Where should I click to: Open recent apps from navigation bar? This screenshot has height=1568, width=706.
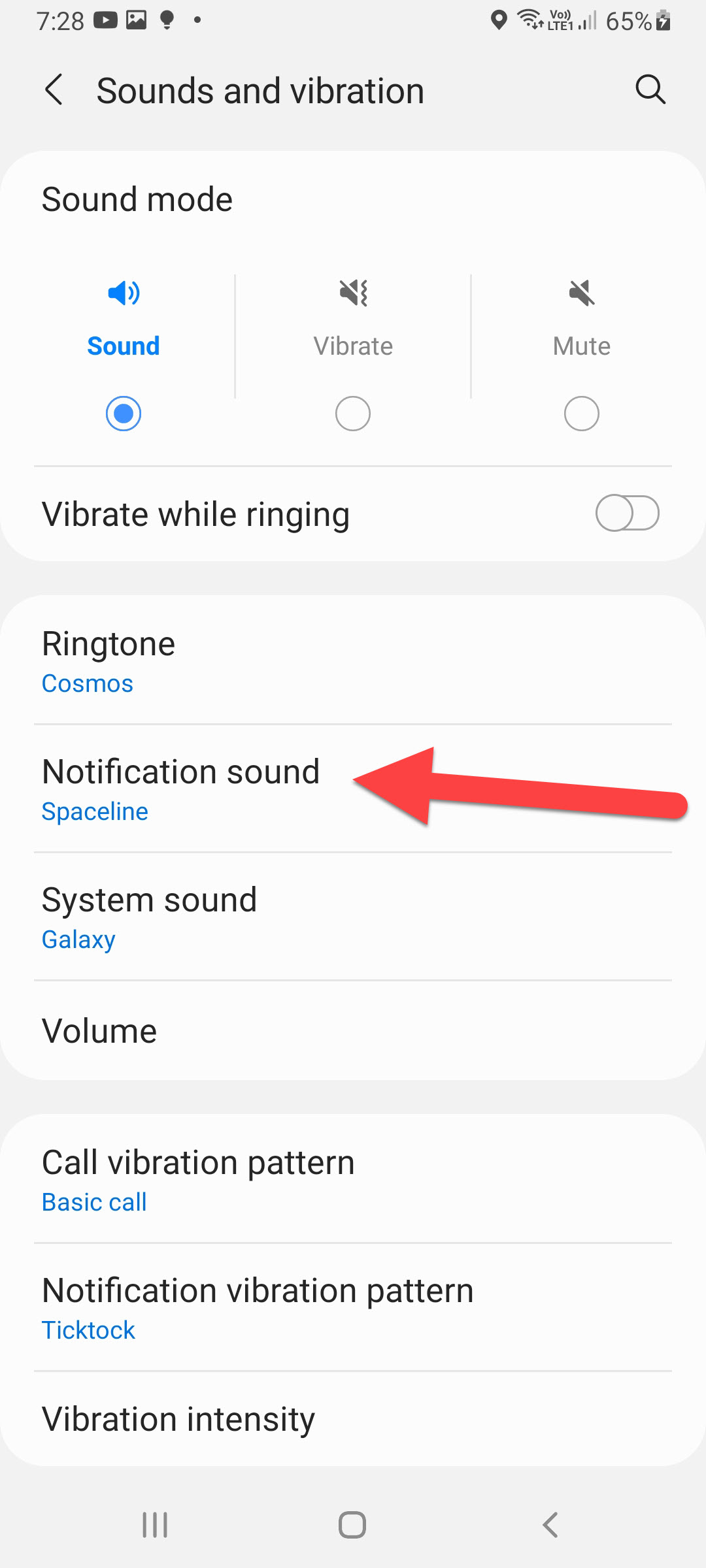coord(155,1525)
